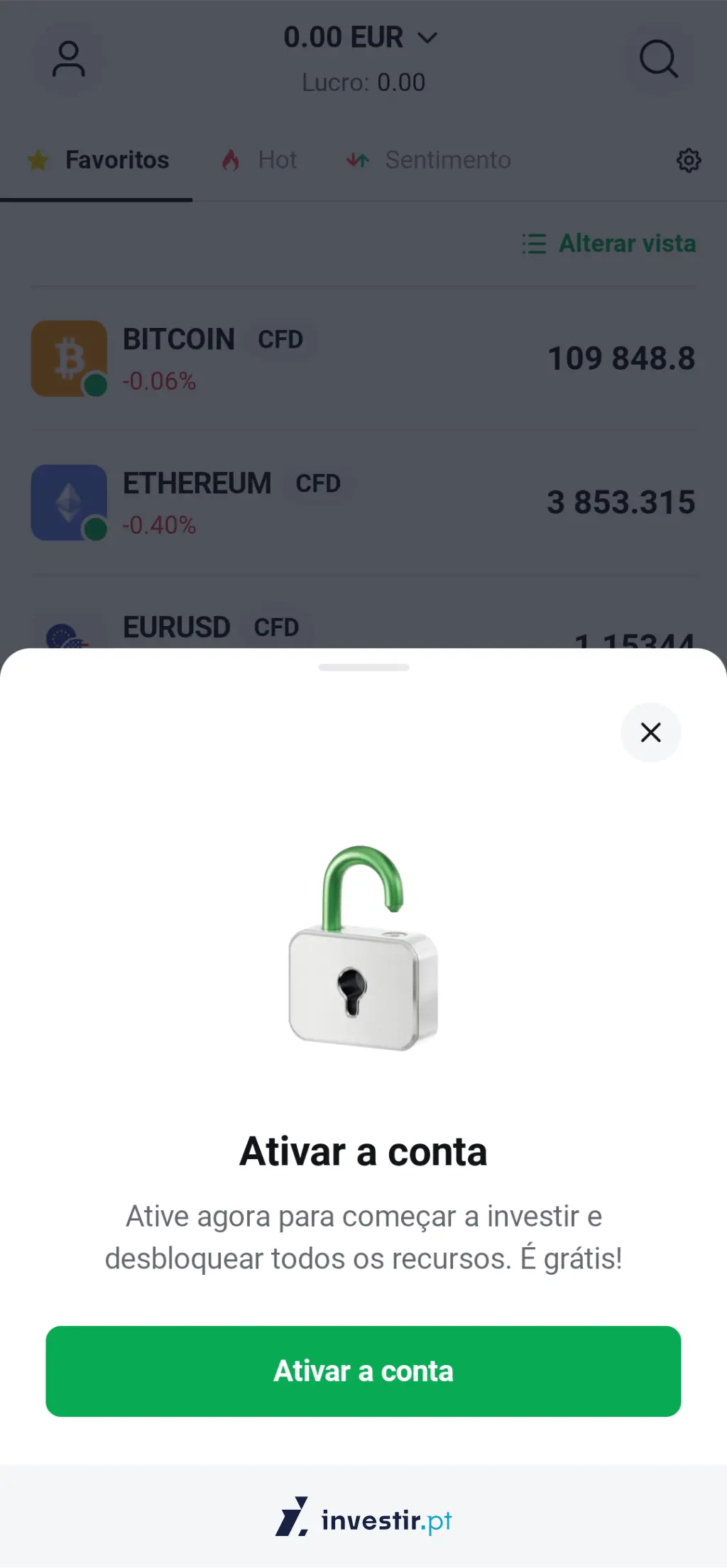This screenshot has height=1568, width=727.
Task: Open the profile icon
Action: (69, 59)
